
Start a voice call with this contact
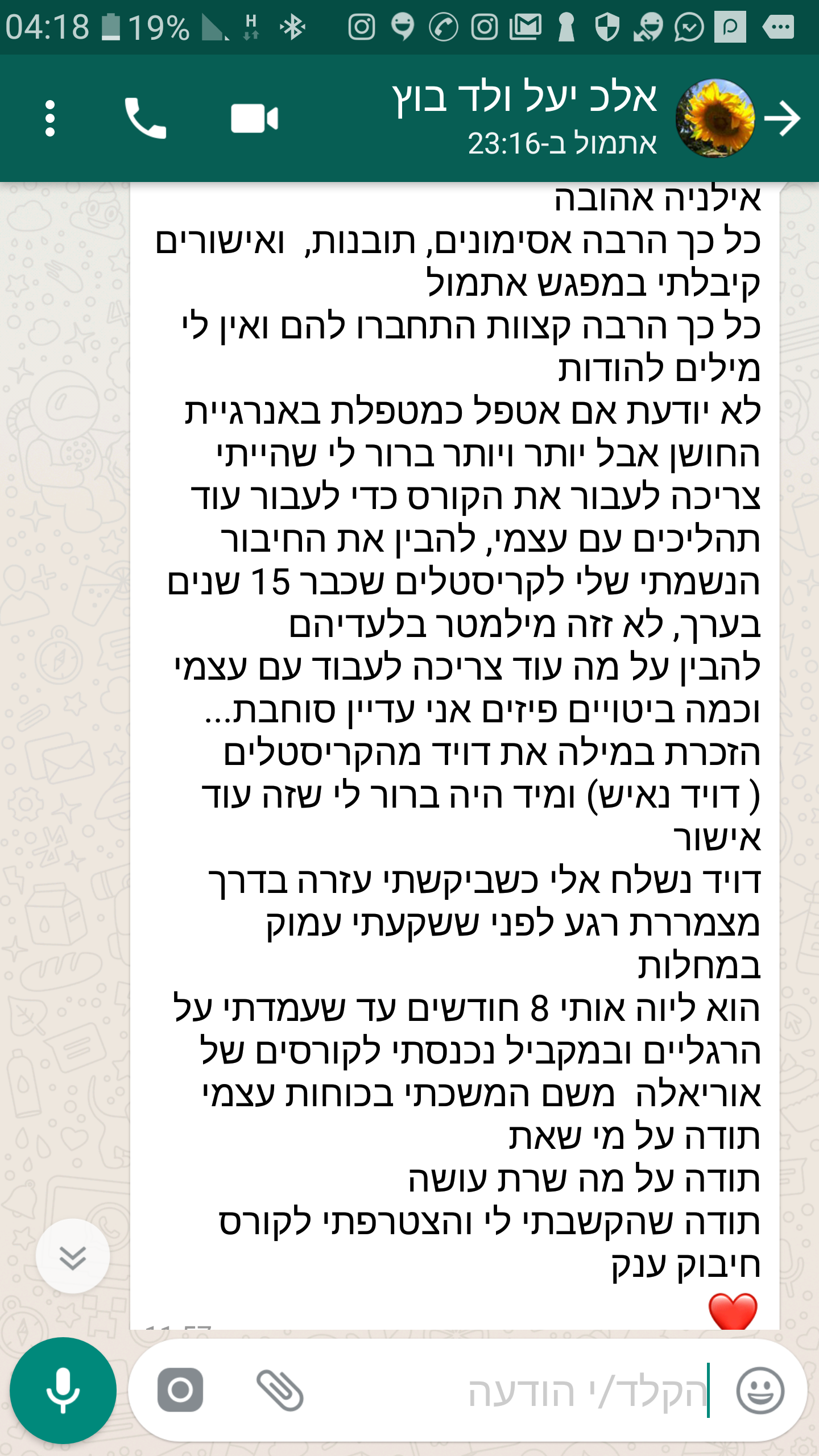click(146, 118)
